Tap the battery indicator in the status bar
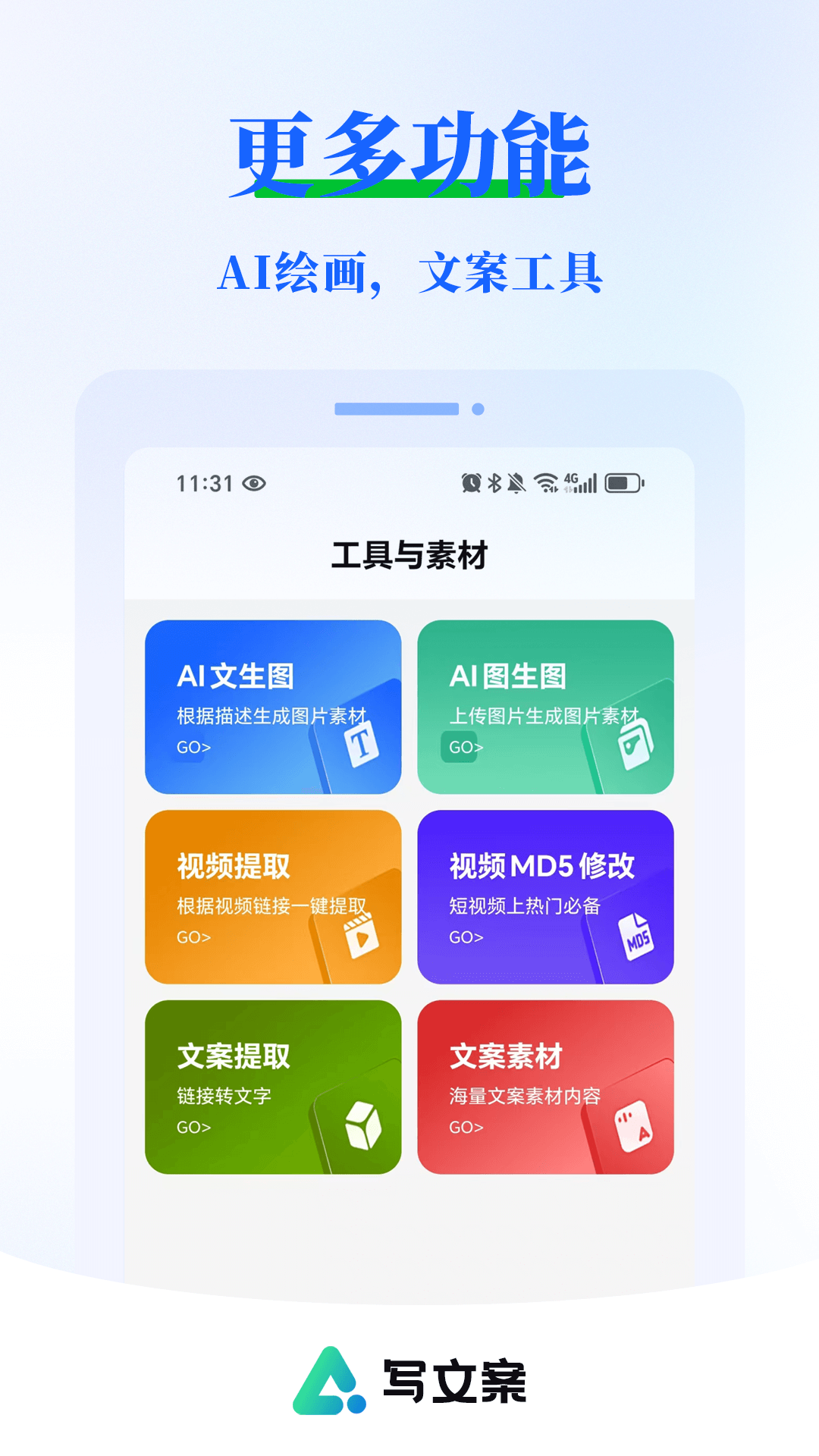This screenshot has width=819, height=1456. (x=623, y=482)
